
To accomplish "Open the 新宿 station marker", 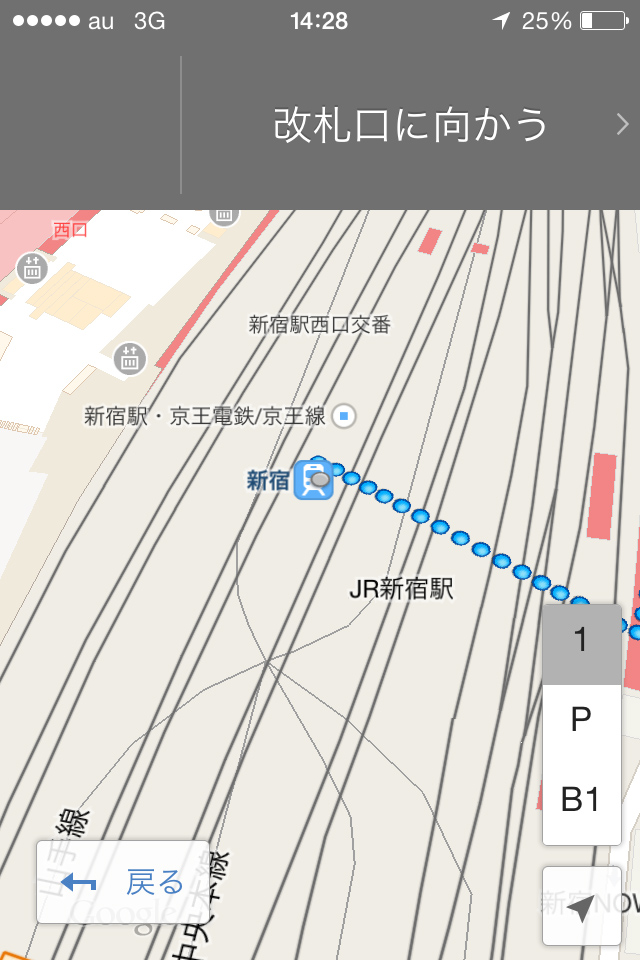I will 312,481.
